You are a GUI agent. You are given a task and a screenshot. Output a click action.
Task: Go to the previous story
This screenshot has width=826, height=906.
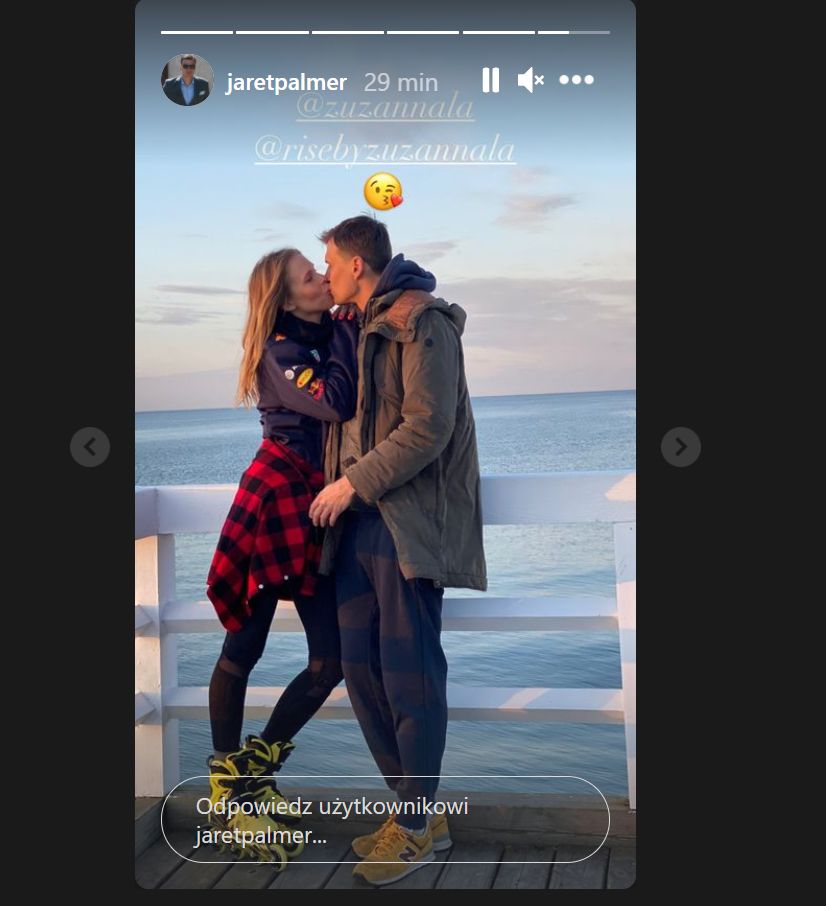90,447
